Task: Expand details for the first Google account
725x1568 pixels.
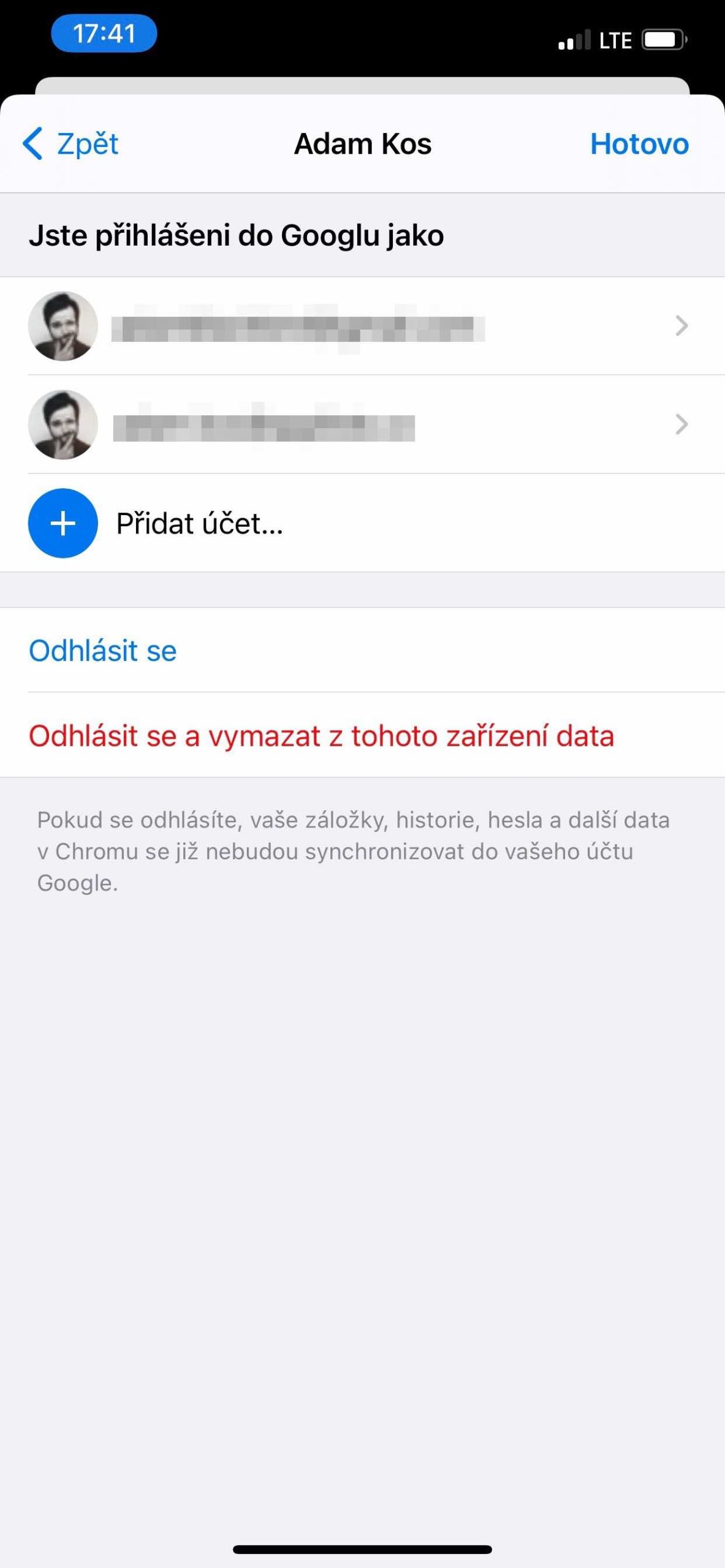Action: click(680, 326)
